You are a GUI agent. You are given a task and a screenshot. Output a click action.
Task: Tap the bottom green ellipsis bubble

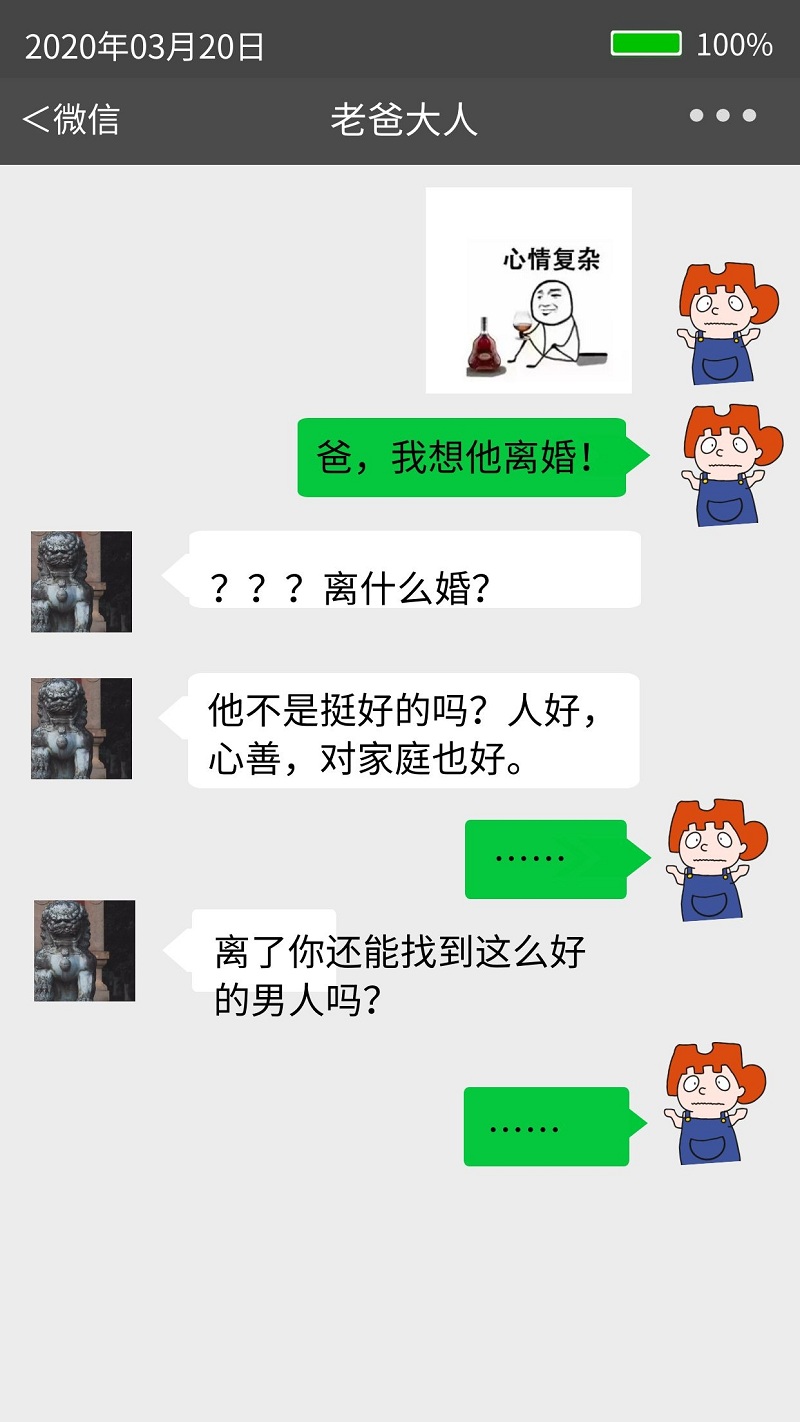coord(545,1127)
